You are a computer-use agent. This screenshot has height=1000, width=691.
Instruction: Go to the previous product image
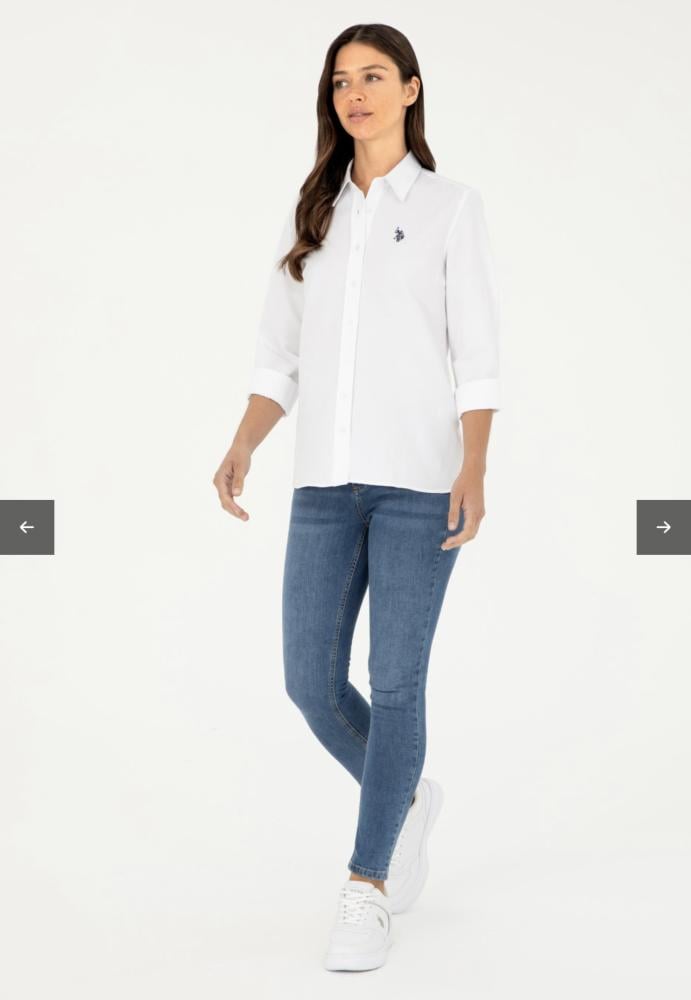[x=27, y=527]
